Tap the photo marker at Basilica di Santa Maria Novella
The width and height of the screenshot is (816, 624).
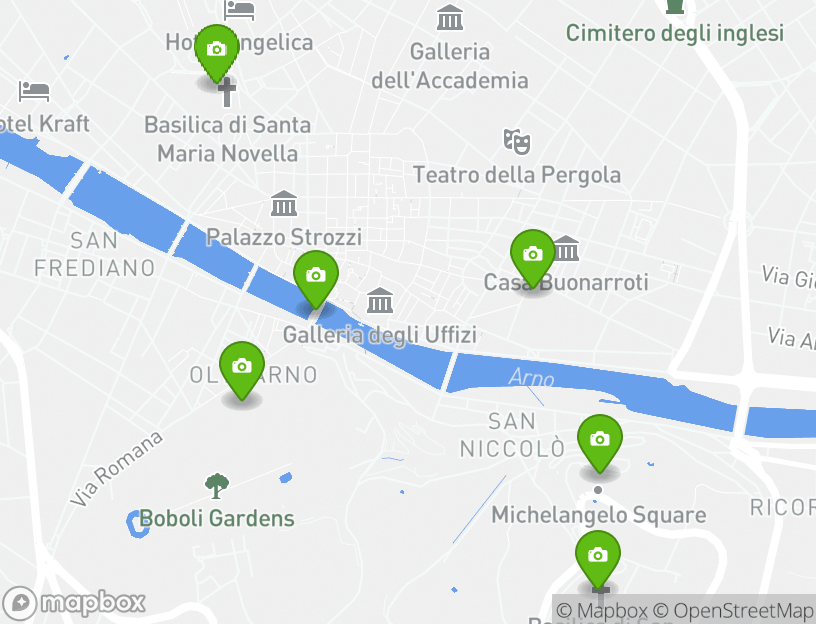coord(216,51)
